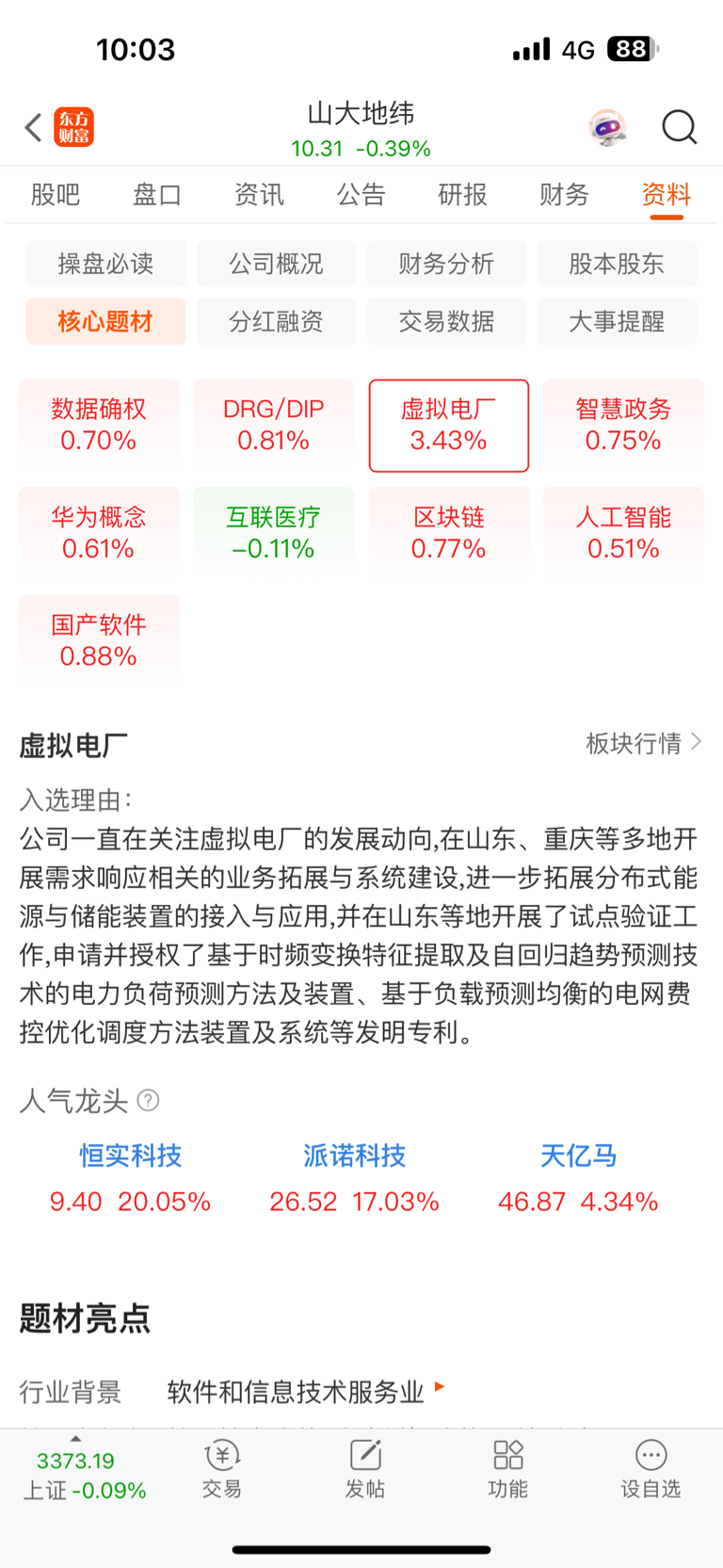The image size is (723, 1568).
Task: Select the 分红融资 chip
Action: pos(276,321)
